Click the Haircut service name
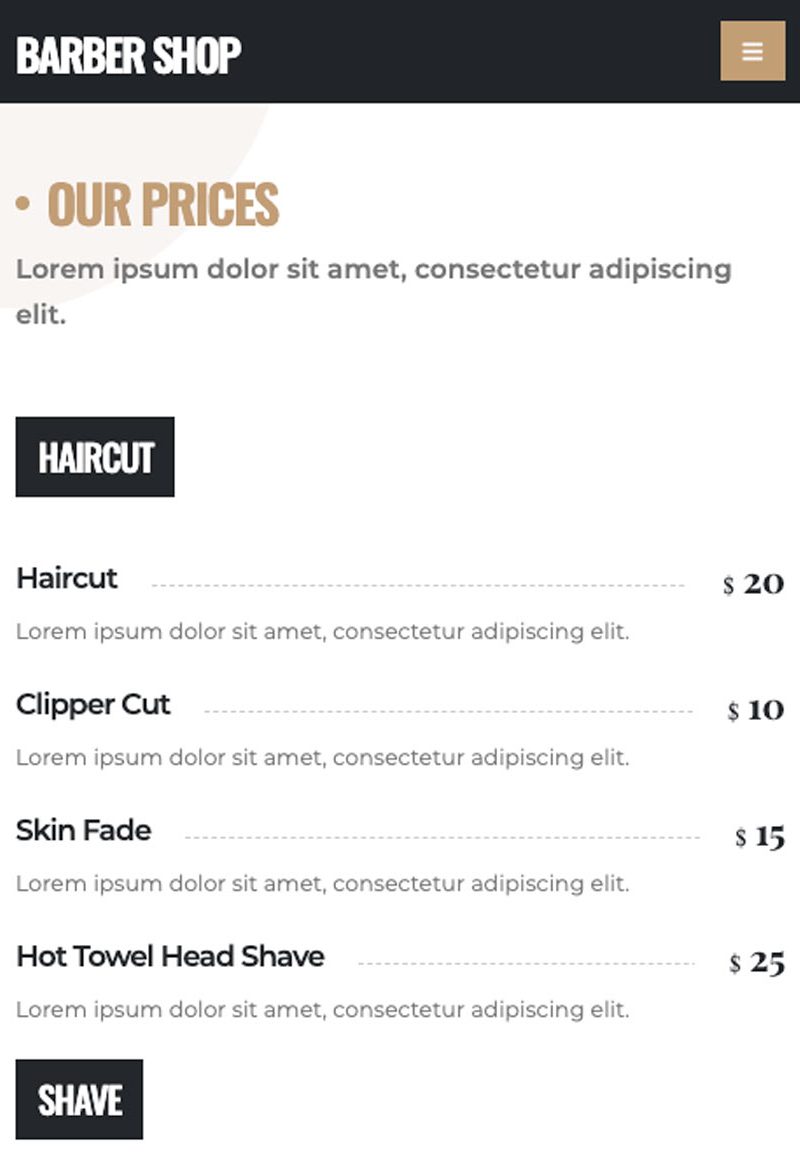The width and height of the screenshot is (800, 1166). pyautogui.click(x=66, y=578)
